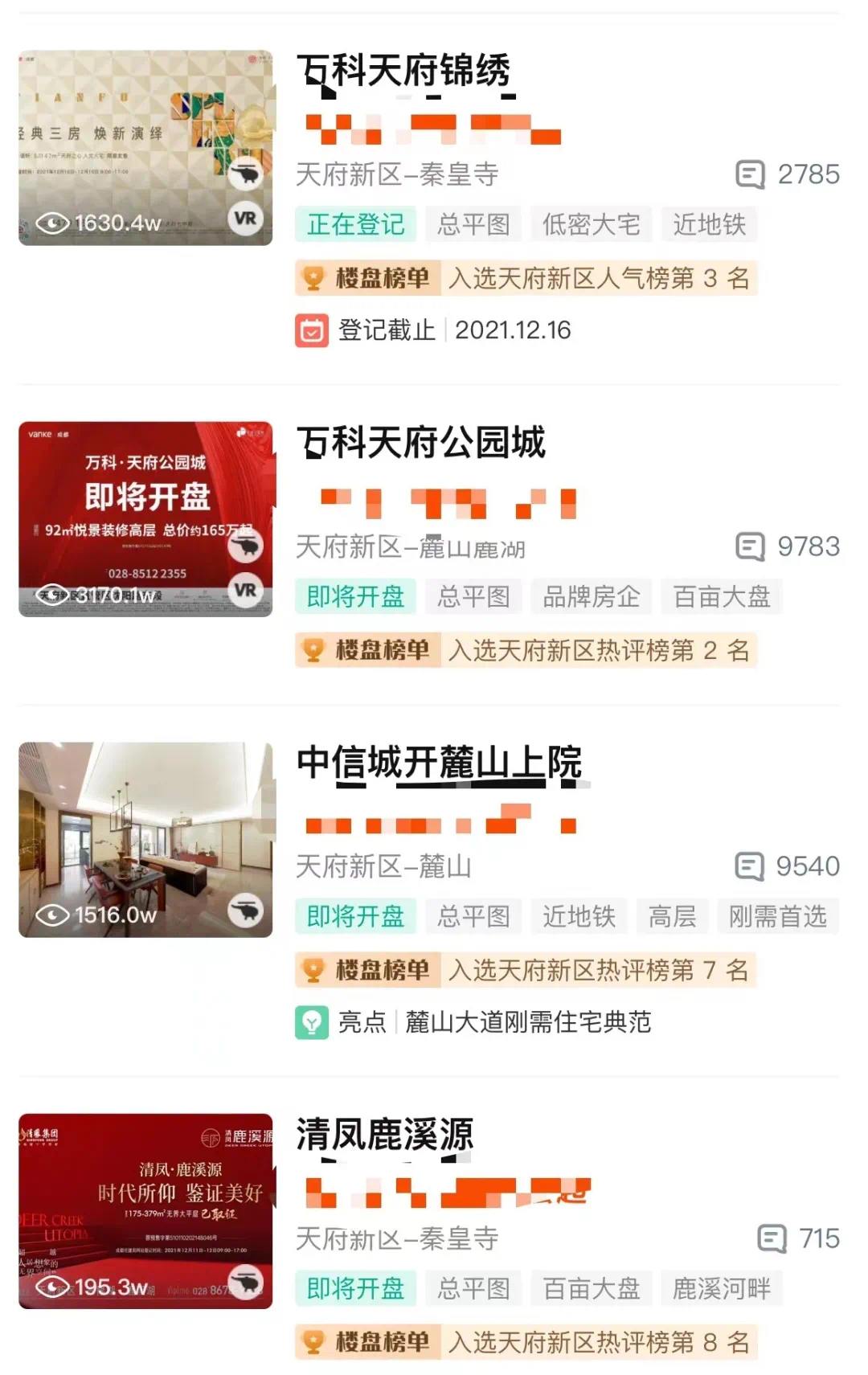Tap the 近地铁 chip under 中信城开麓山上院
This screenshot has width=868, height=1375.
579,916
